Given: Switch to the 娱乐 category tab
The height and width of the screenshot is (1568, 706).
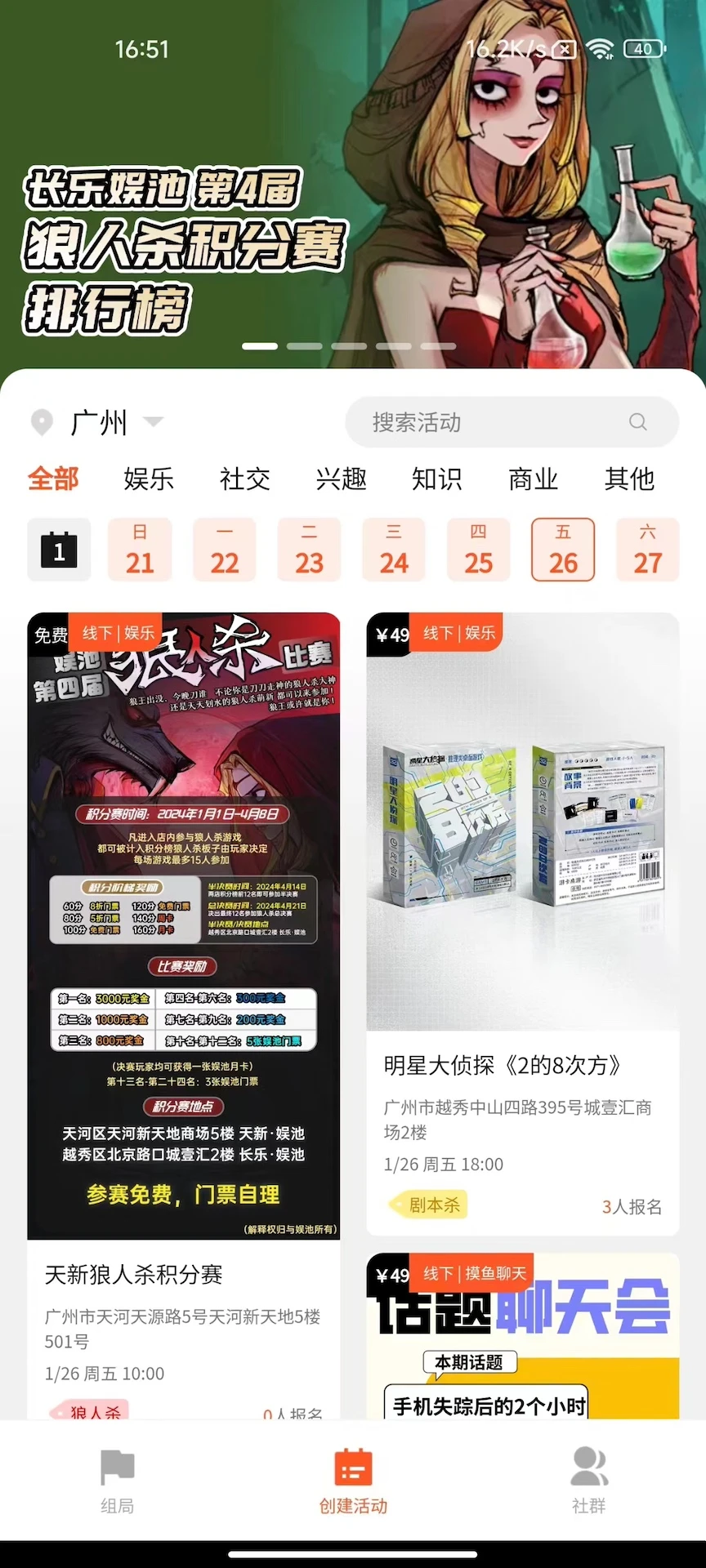Looking at the screenshot, I should click(149, 479).
